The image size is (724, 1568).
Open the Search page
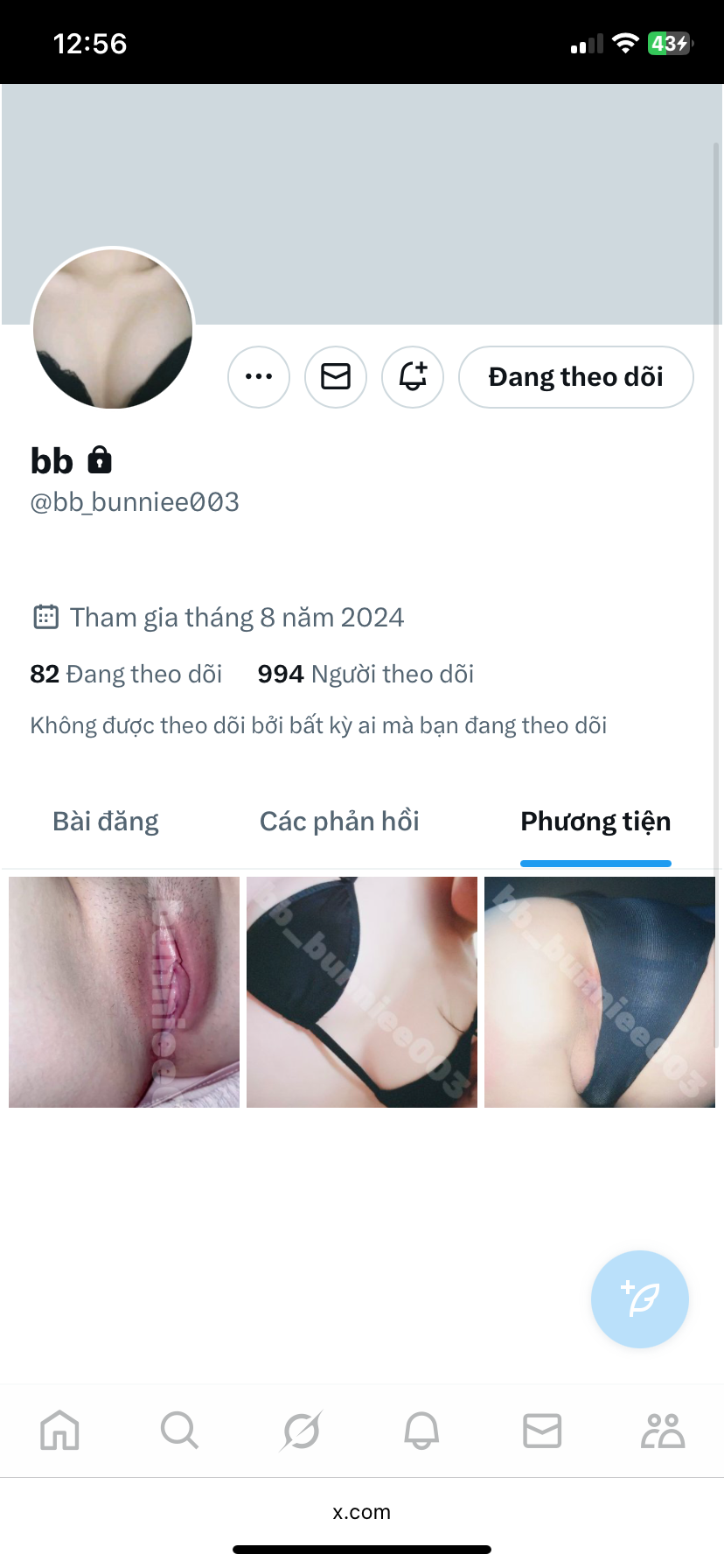click(x=180, y=1431)
